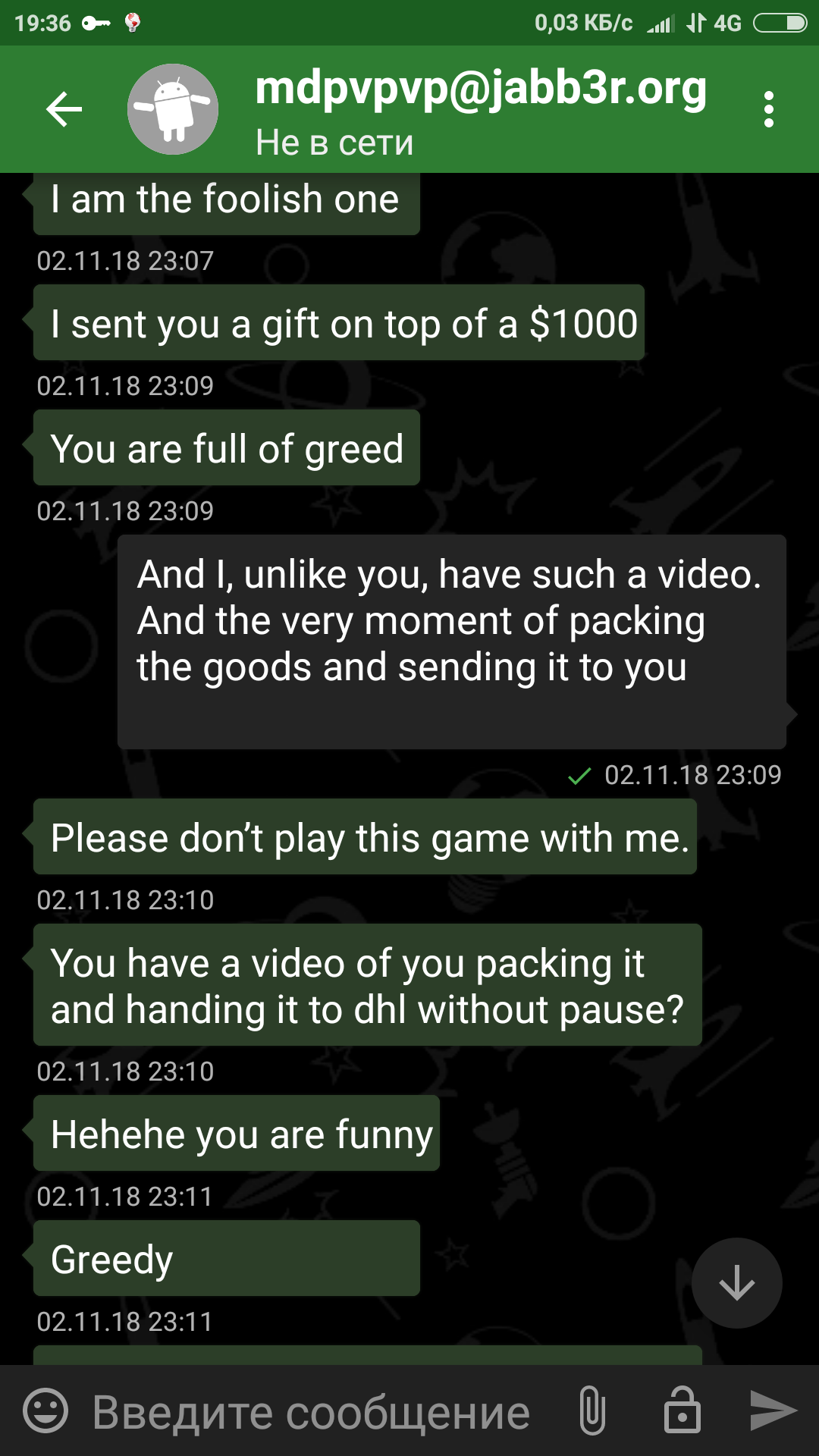Viewport: 819px width, 1456px height.
Task: Toggle encryption with the lock icon
Action: [x=682, y=1411]
